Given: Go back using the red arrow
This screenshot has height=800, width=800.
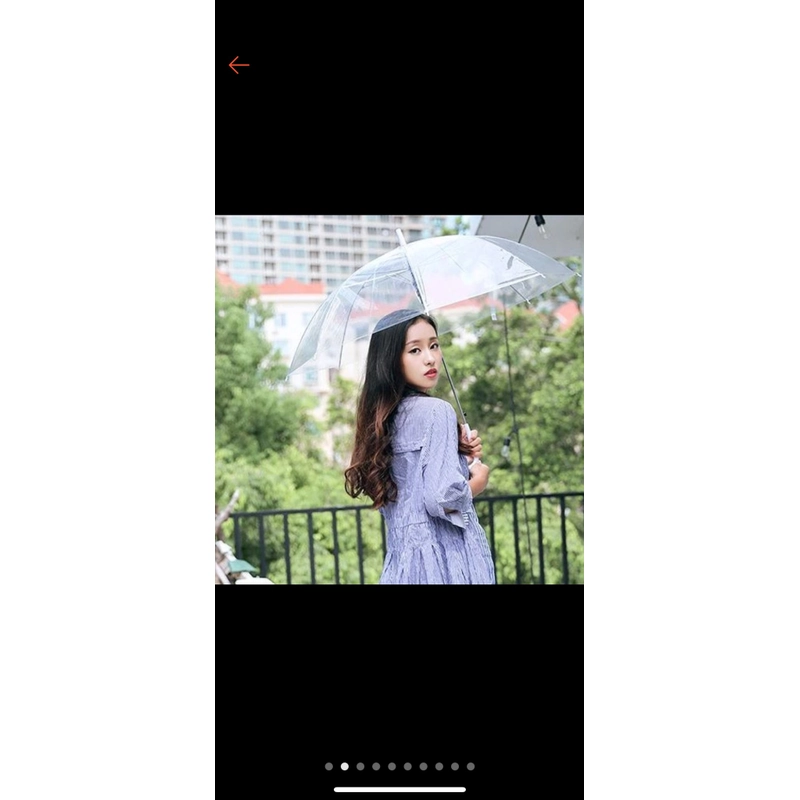Looking at the screenshot, I should click(238, 65).
